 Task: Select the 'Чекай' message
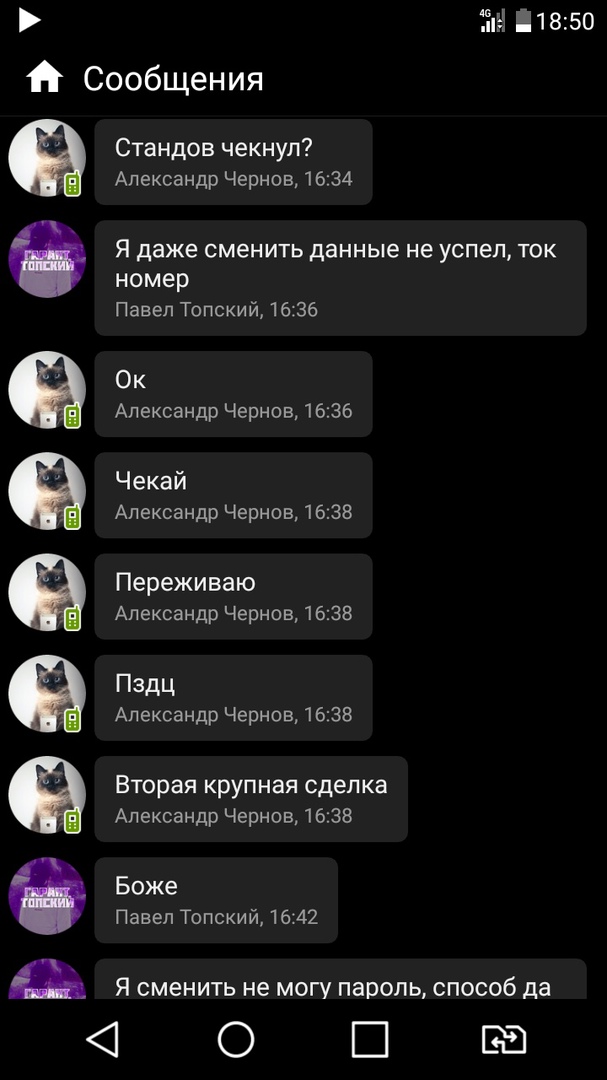click(233, 494)
